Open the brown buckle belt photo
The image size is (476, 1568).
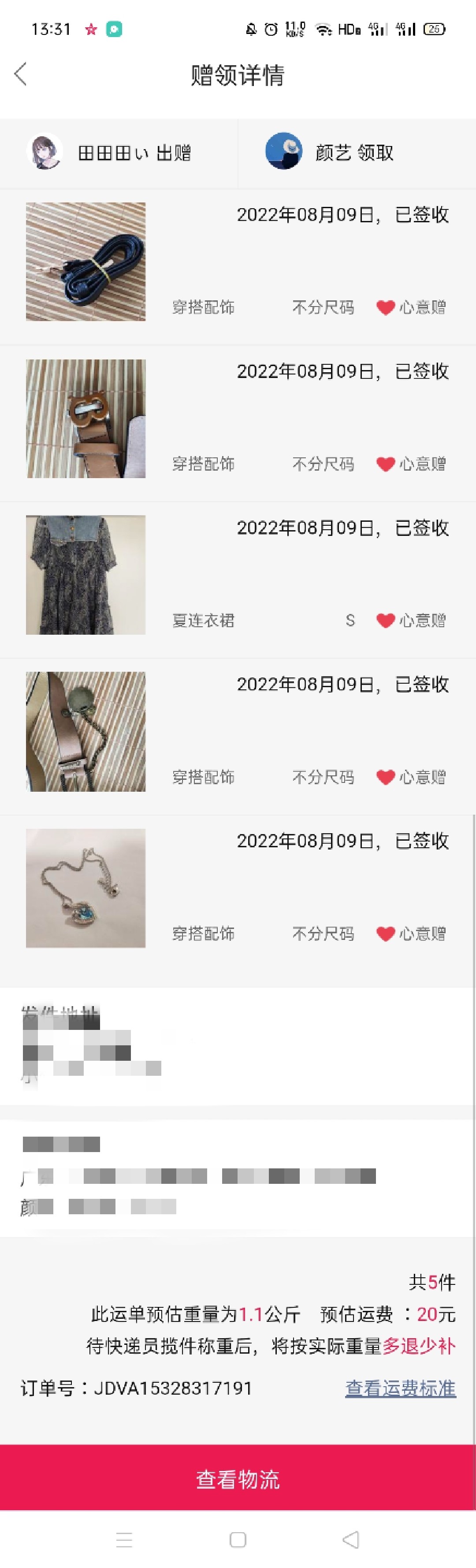click(x=86, y=418)
